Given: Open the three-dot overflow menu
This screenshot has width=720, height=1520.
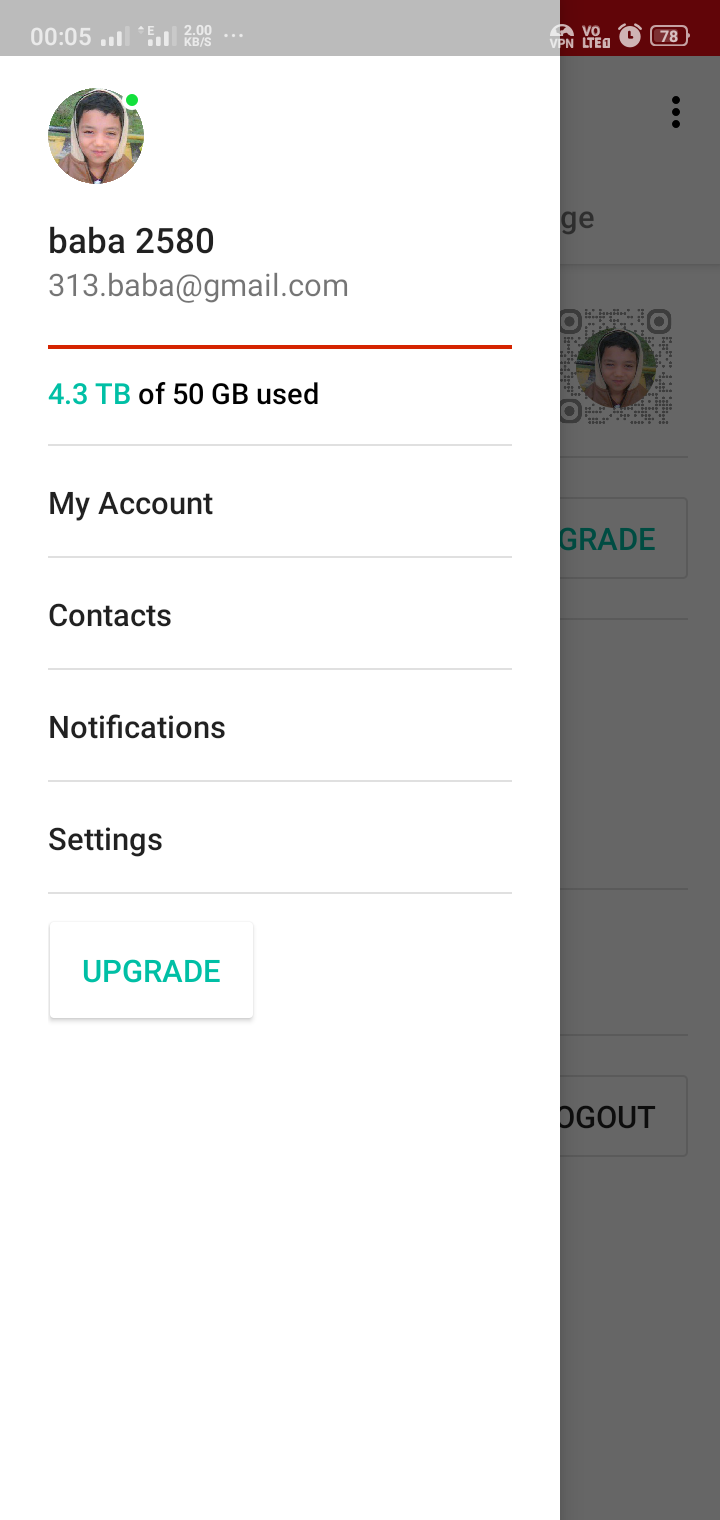Looking at the screenshot, I should click(676, 112).
